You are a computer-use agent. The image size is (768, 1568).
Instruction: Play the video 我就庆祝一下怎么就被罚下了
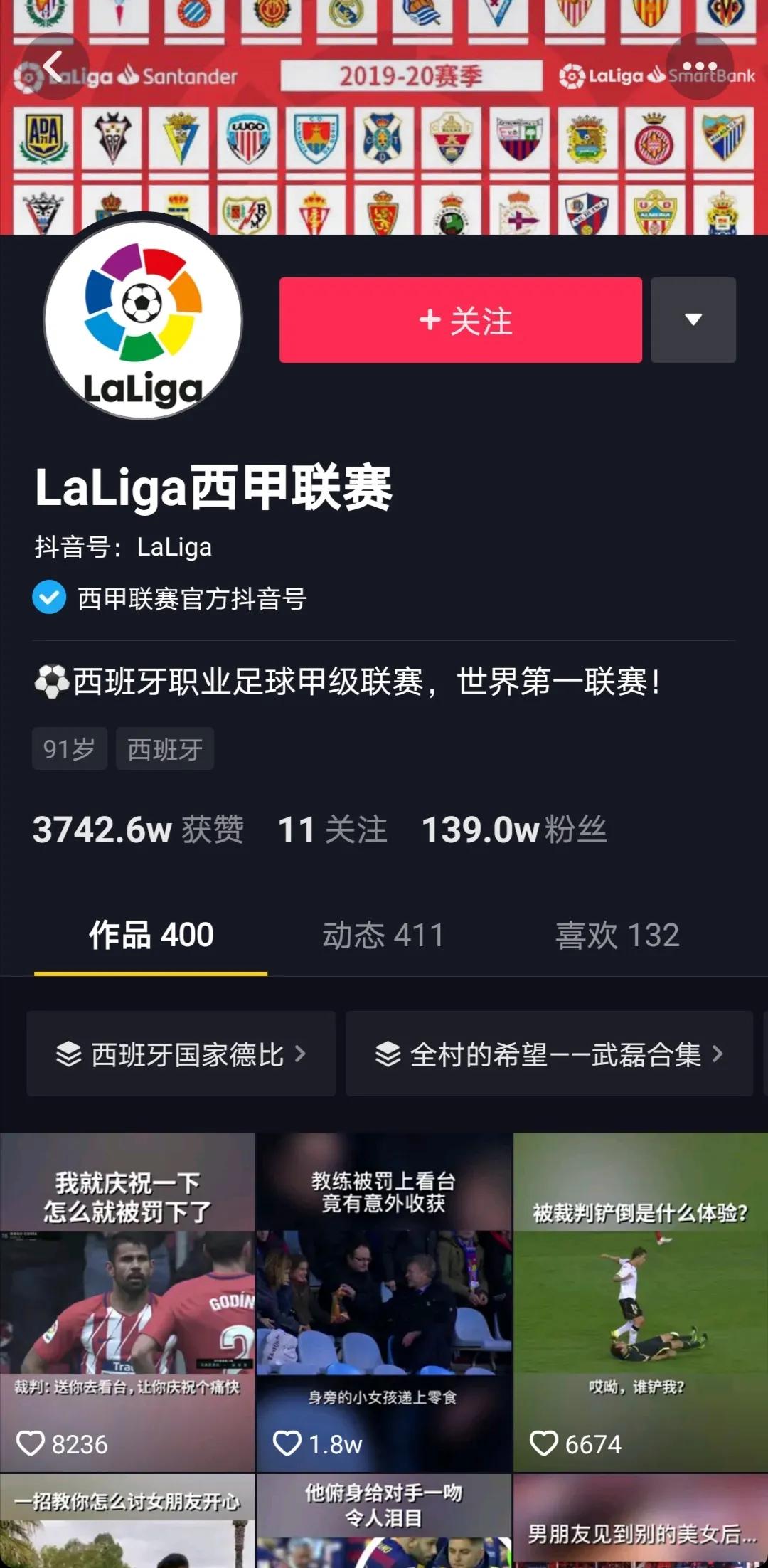127,1302
